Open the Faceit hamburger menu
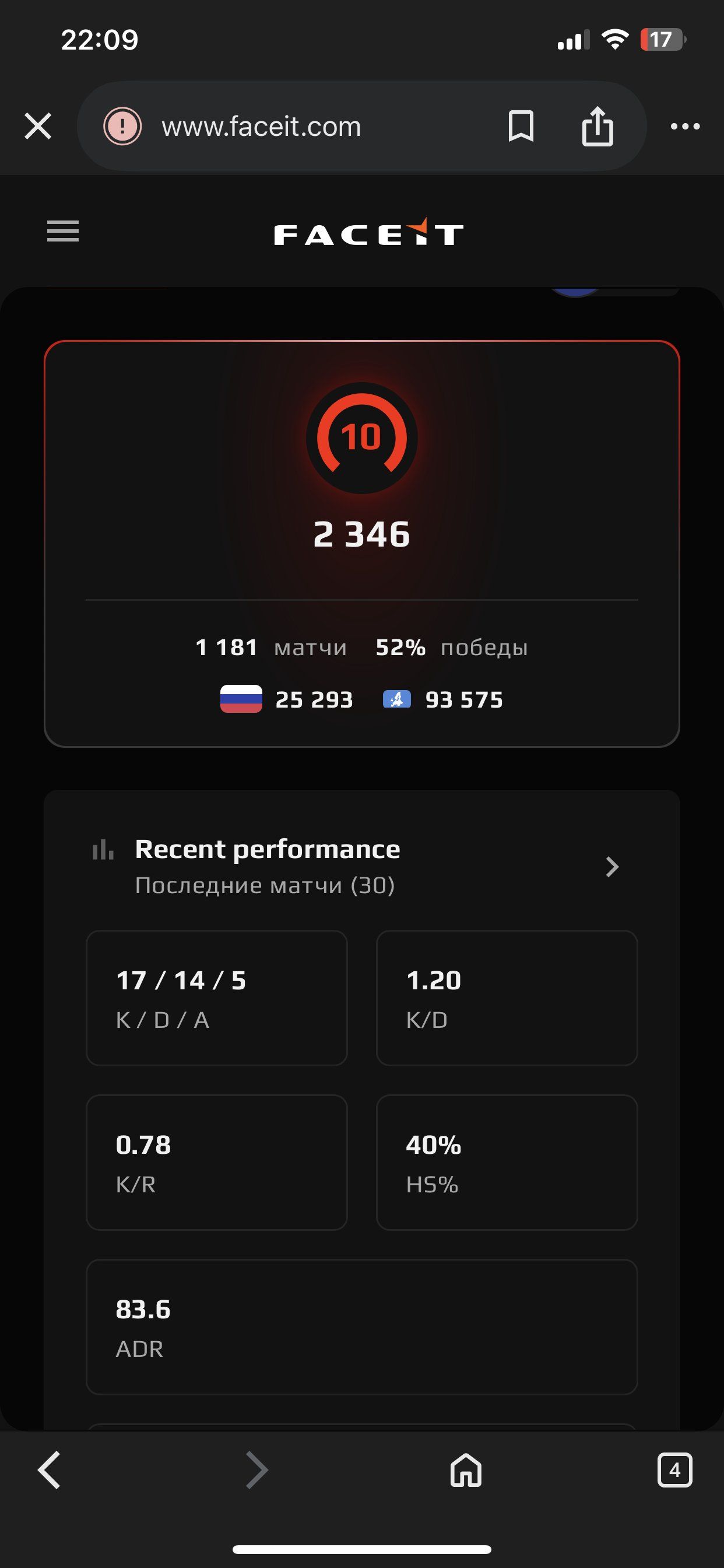This screenshot has width=724, height=1568. (63, 232)
